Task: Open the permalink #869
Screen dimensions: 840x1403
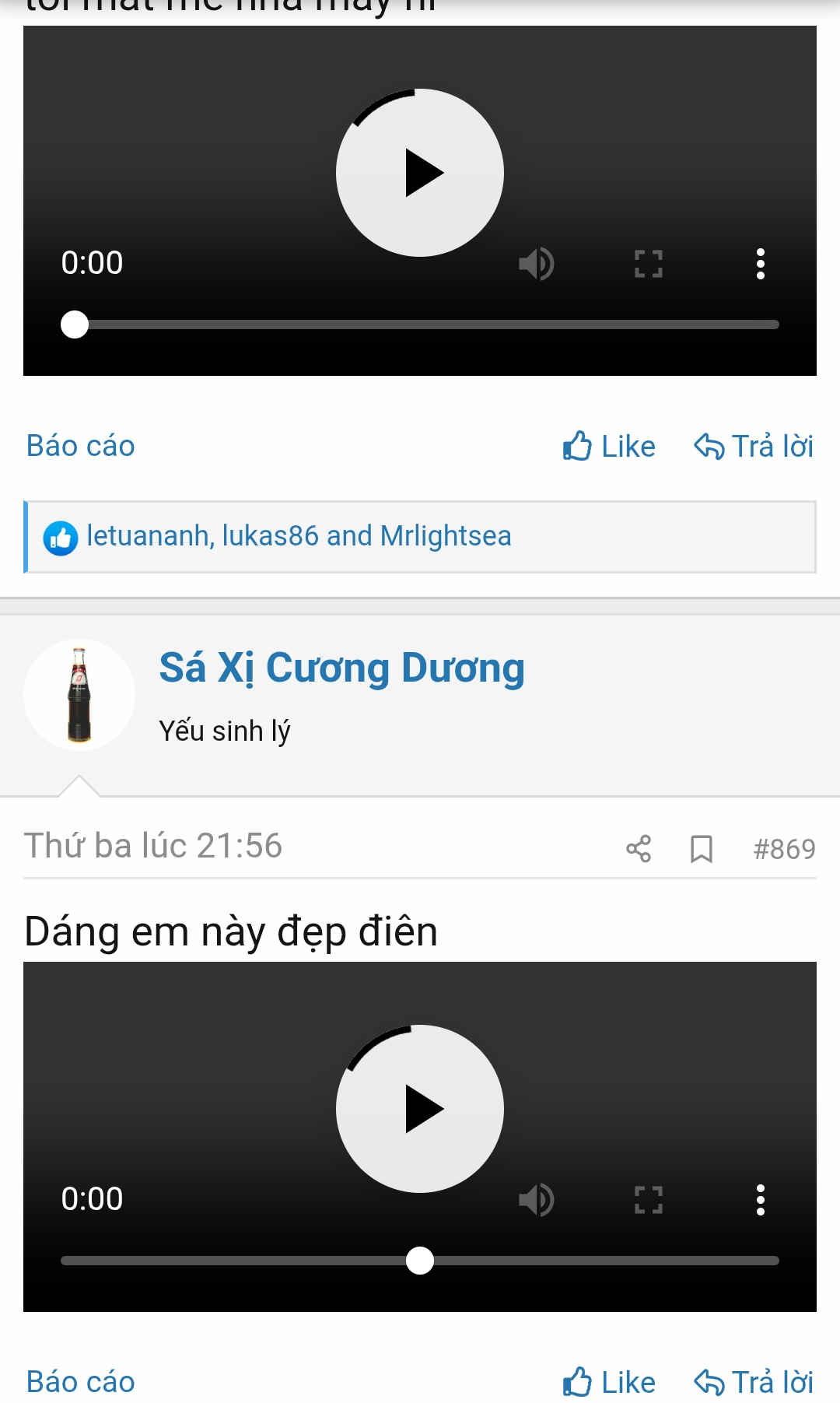Action: pyautogui.click(x=784, y=849)
